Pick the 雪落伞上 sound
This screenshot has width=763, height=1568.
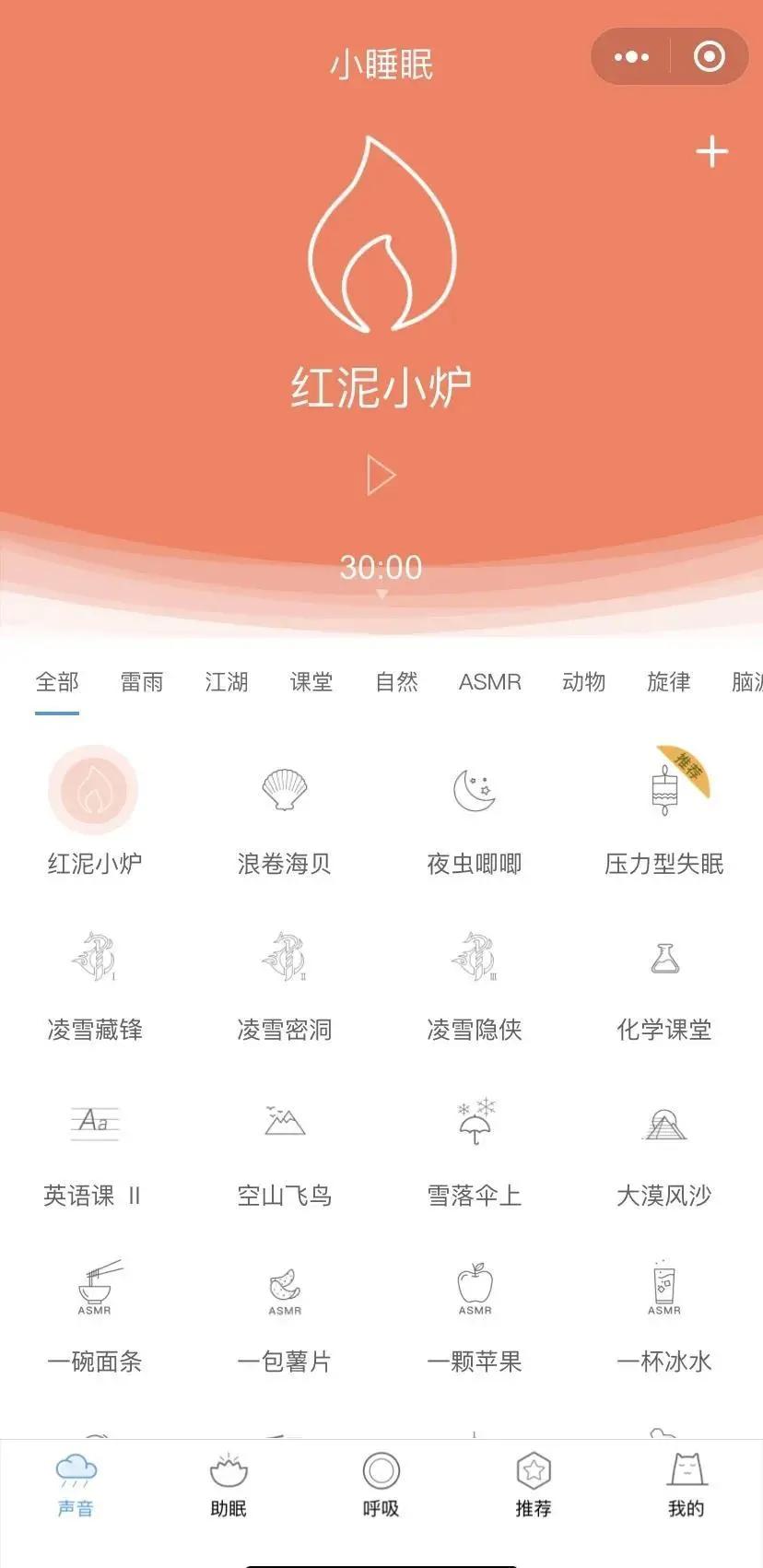coord(475,1143)
